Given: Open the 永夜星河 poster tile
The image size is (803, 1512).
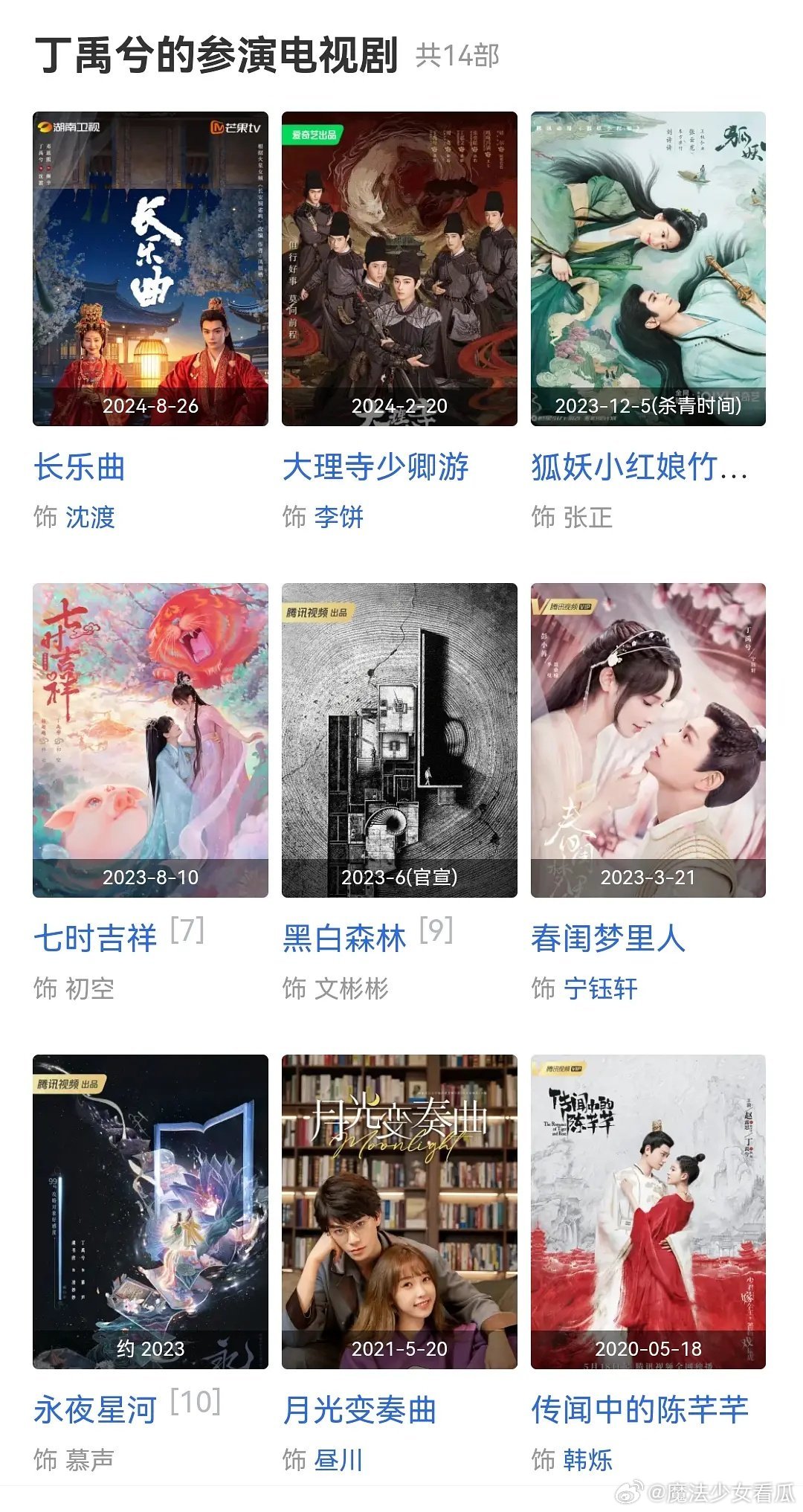Looking at the screenshot, I should (150, 1212).
